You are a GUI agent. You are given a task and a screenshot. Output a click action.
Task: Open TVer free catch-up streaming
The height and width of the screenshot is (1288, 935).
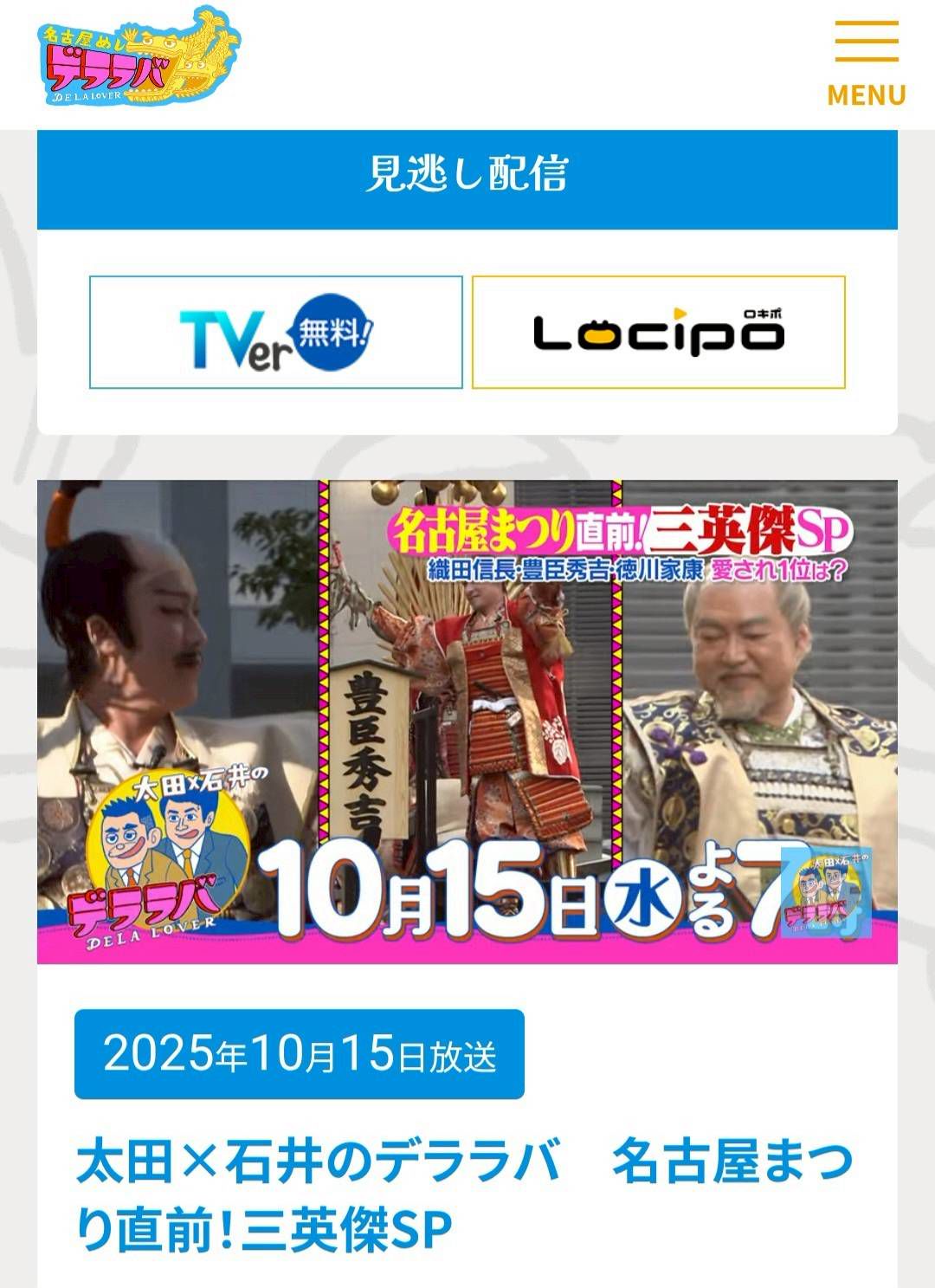[x=275, y=333]
